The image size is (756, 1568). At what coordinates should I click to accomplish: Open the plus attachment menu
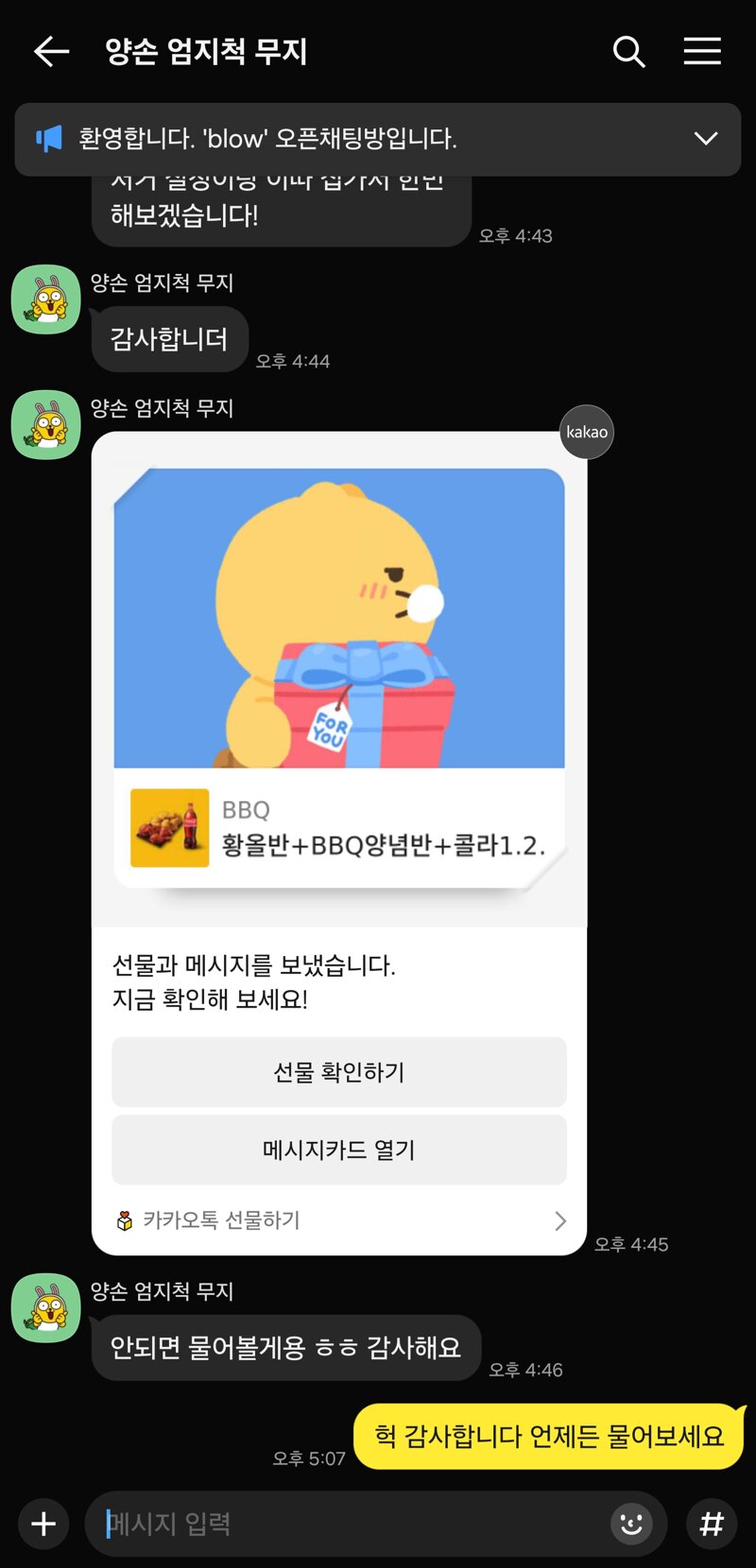(43, 1524)
